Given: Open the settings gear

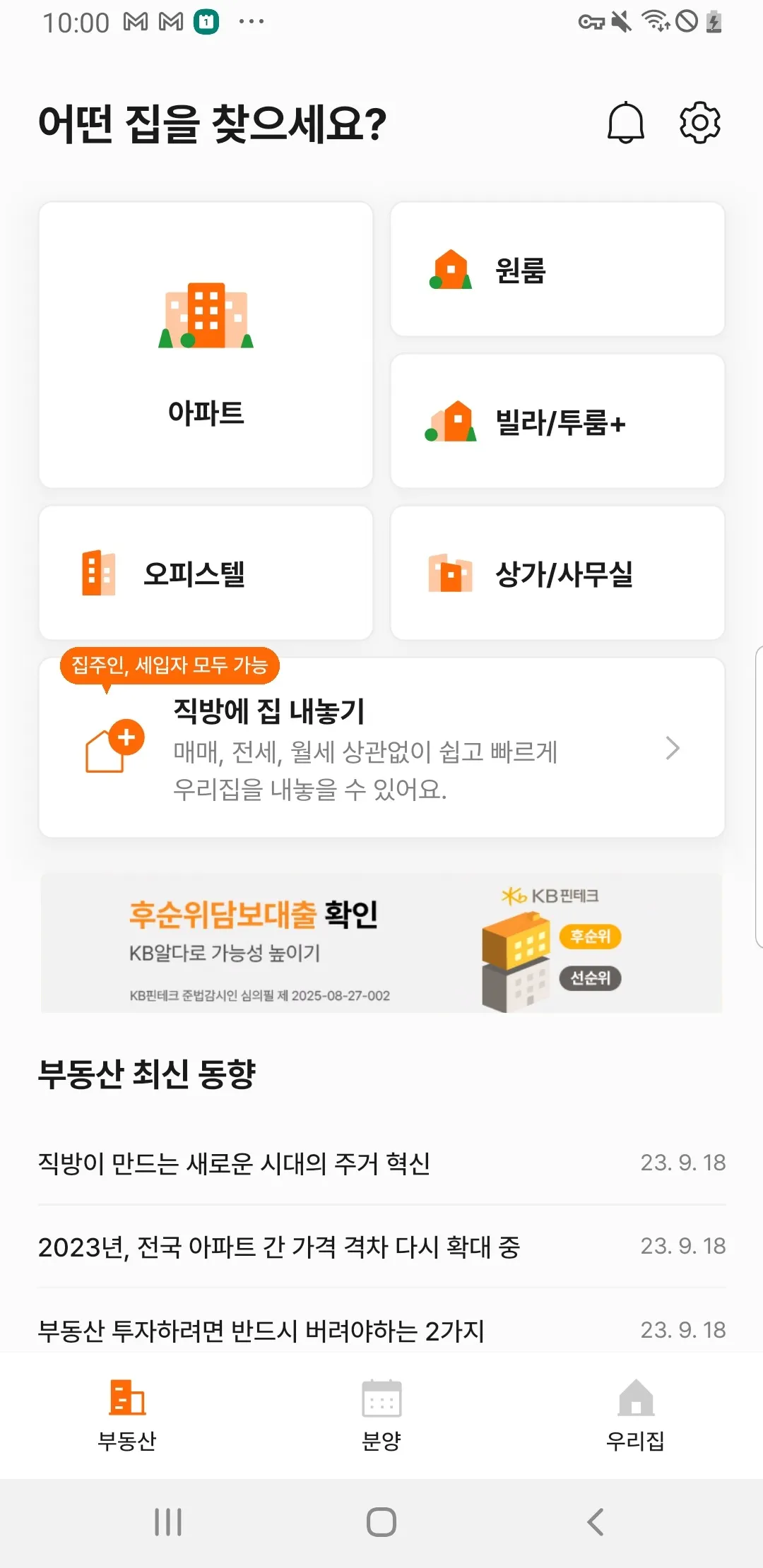Looking at the screenshot, I should click(699, 123).
